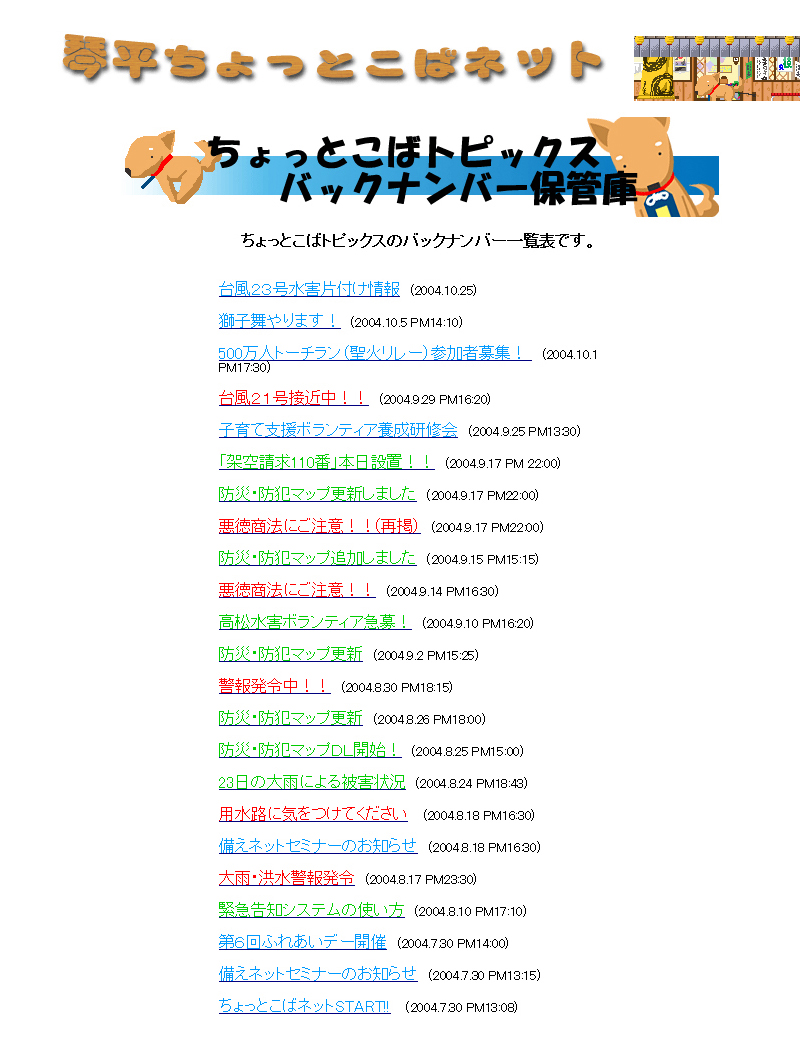Open the 獅子舞やります! link
Screen dimensions: 800x1050
[279, 321]
